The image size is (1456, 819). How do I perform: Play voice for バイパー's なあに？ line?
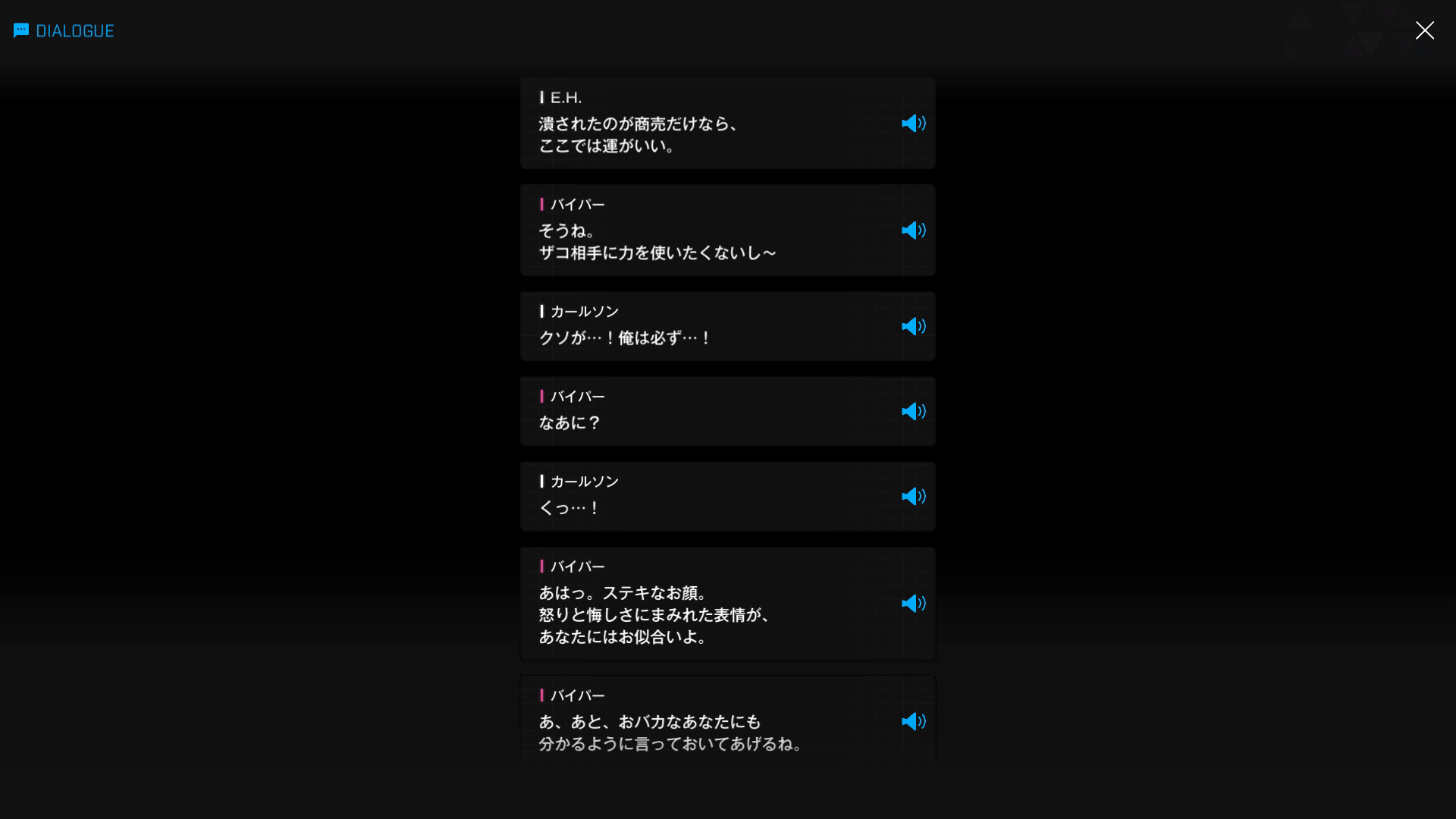[913, 411]
